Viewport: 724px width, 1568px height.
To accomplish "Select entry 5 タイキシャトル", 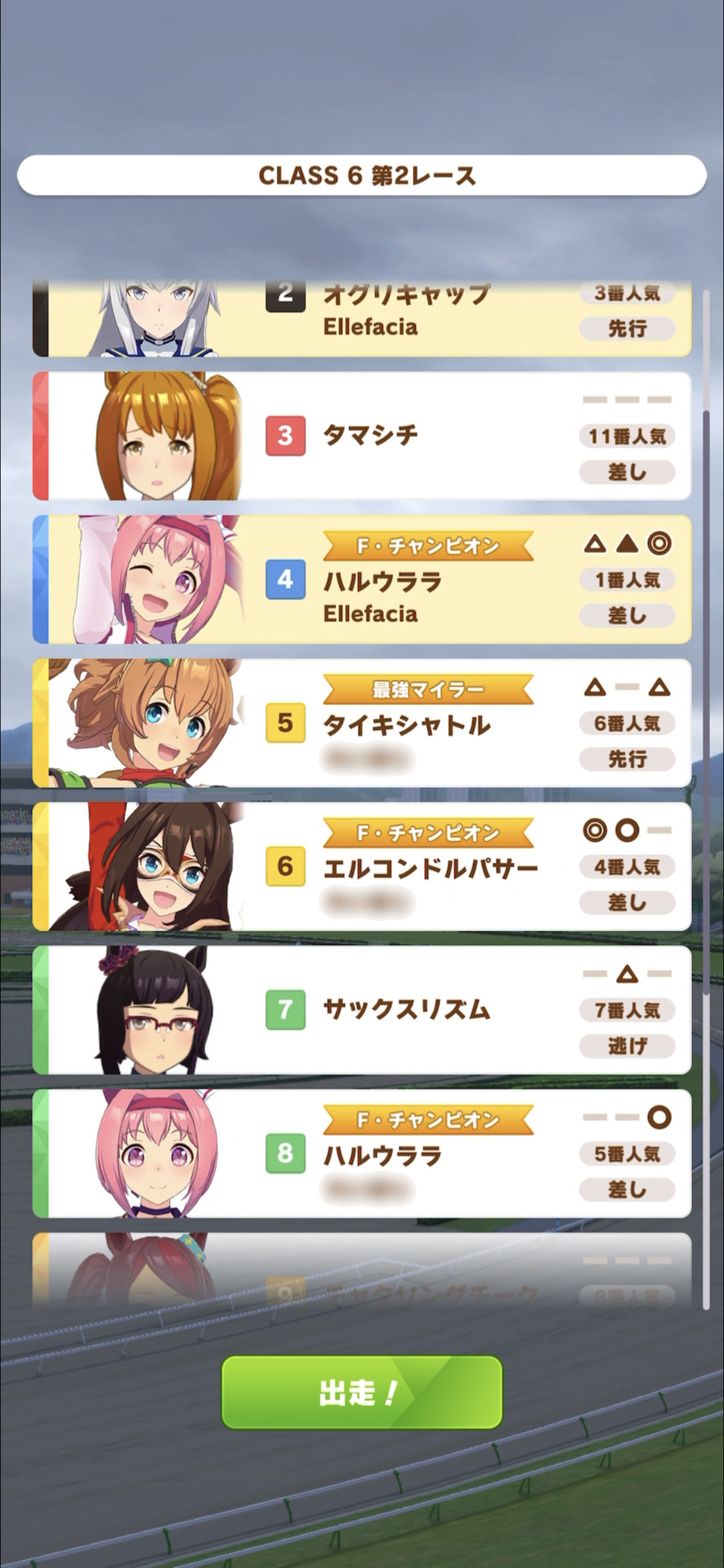I will [x=362, y=723].
